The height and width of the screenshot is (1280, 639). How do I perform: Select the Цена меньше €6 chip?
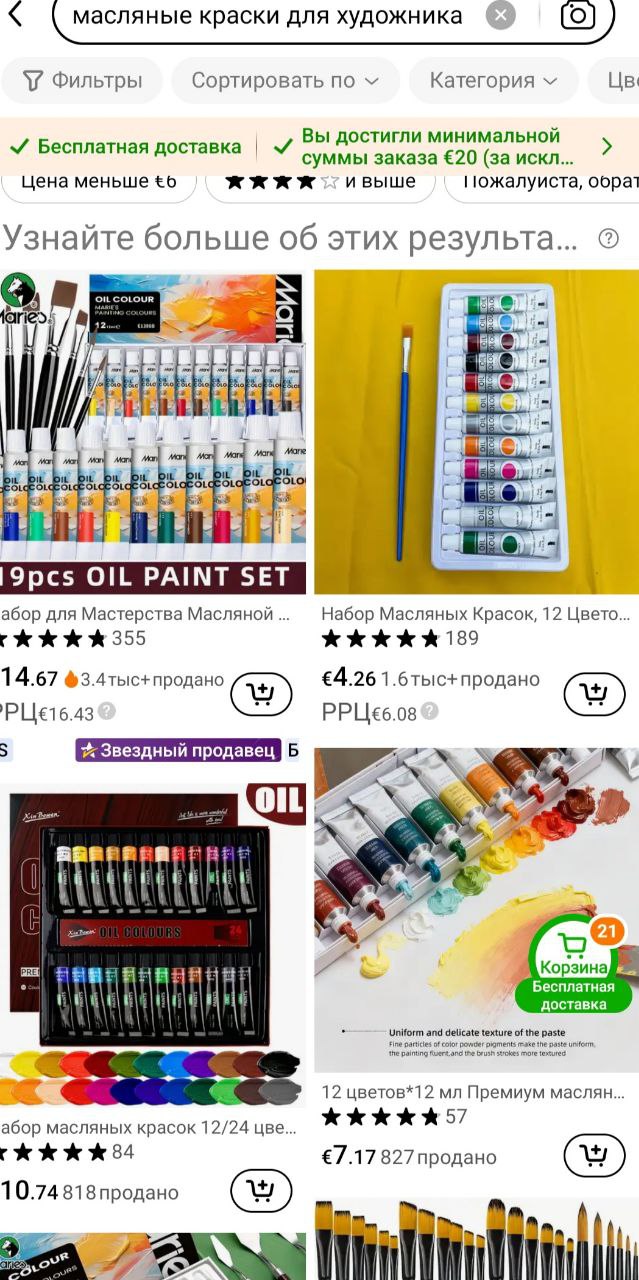coord(98,181)
